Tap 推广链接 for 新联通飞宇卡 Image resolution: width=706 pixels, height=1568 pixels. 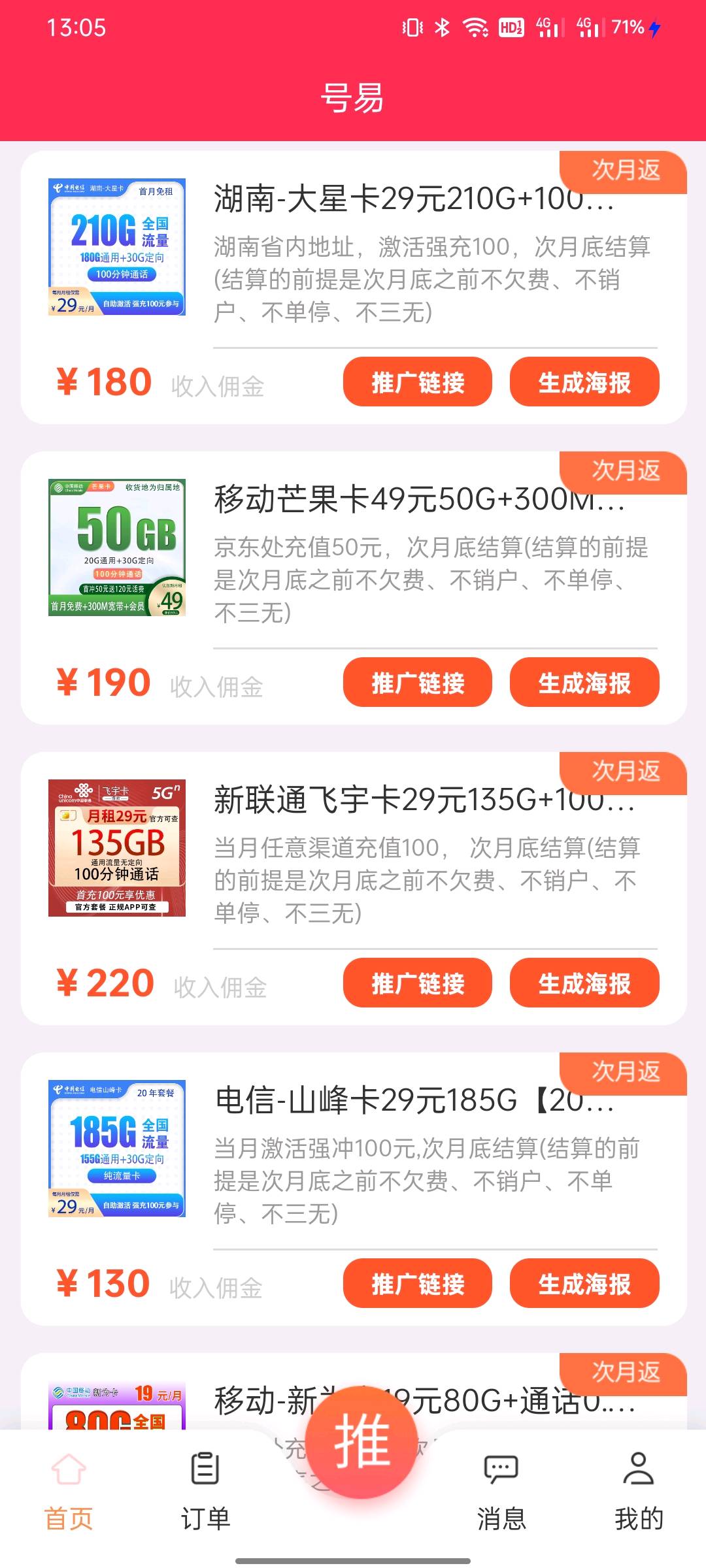417,984
